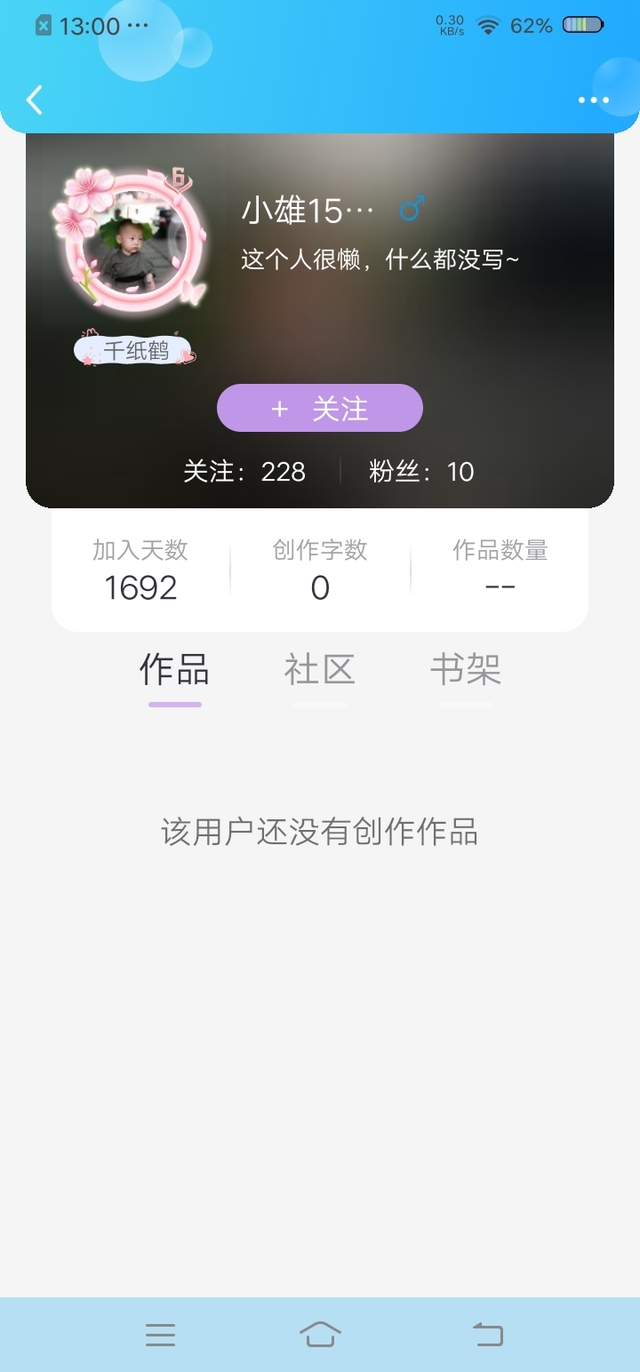Switch to the 社区 tab
The width and height of the screenshot is (640, 1372).
pos(320,671)
